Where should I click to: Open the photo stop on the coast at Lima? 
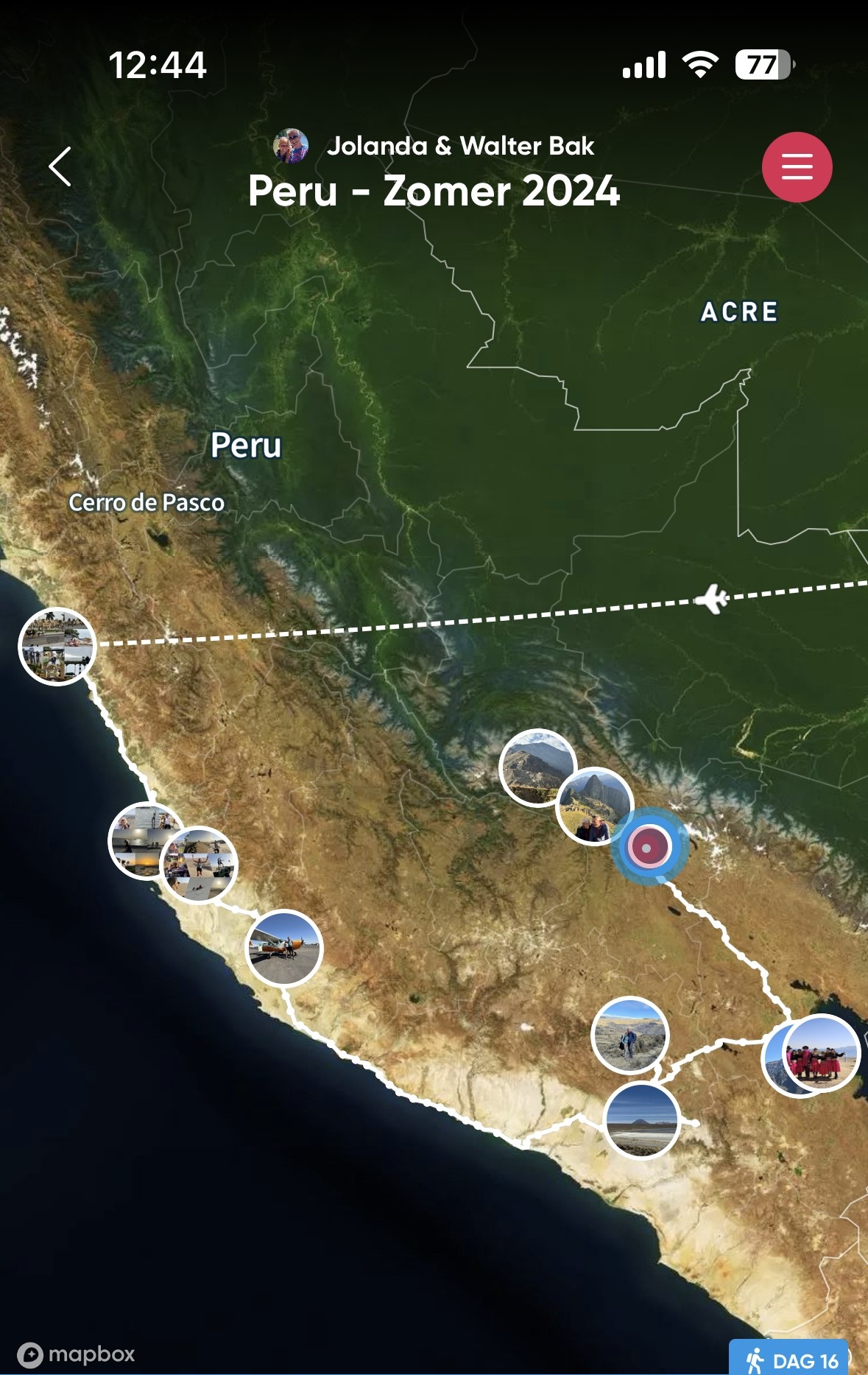pos(57,646)
